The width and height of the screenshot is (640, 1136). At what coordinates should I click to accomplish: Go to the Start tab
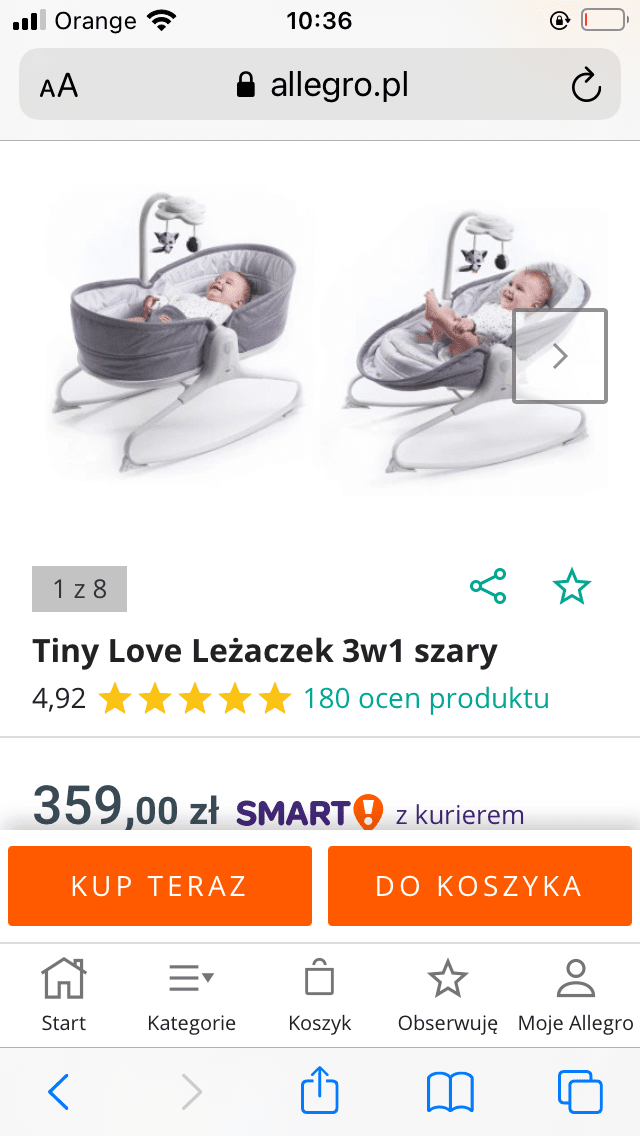pyautogui.click(x=64, y=995)
